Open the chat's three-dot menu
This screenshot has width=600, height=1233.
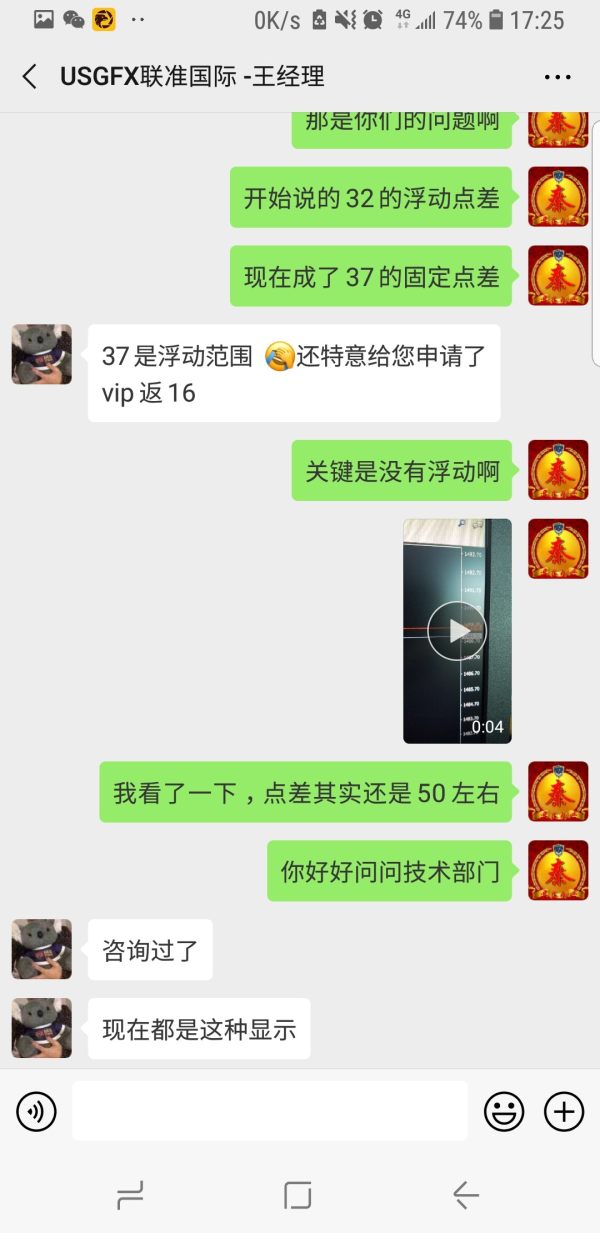(x=557, y=77)
